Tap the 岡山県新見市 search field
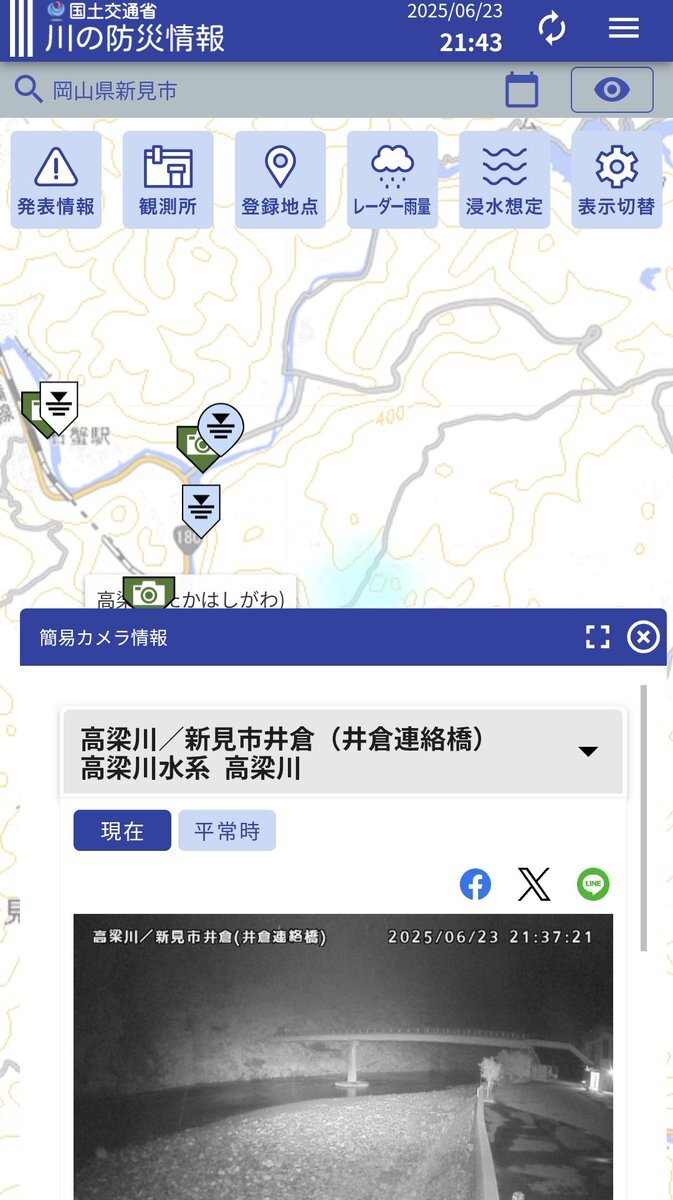Image resolution: width=673 pixels, height=1200 pixels. 250,91
